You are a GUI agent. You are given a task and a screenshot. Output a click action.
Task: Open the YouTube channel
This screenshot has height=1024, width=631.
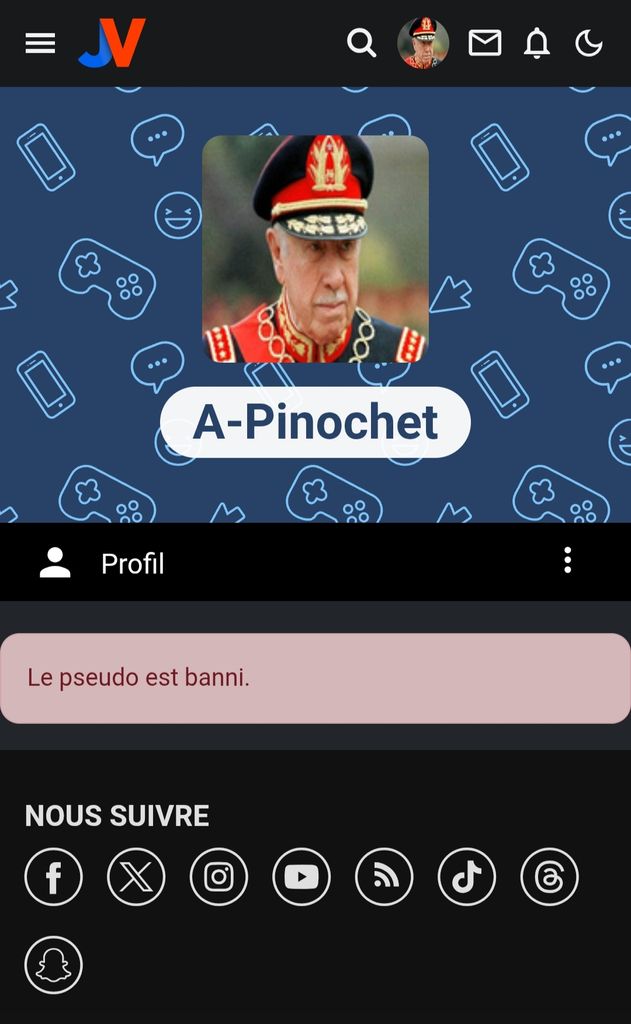[x=301, y=877]
